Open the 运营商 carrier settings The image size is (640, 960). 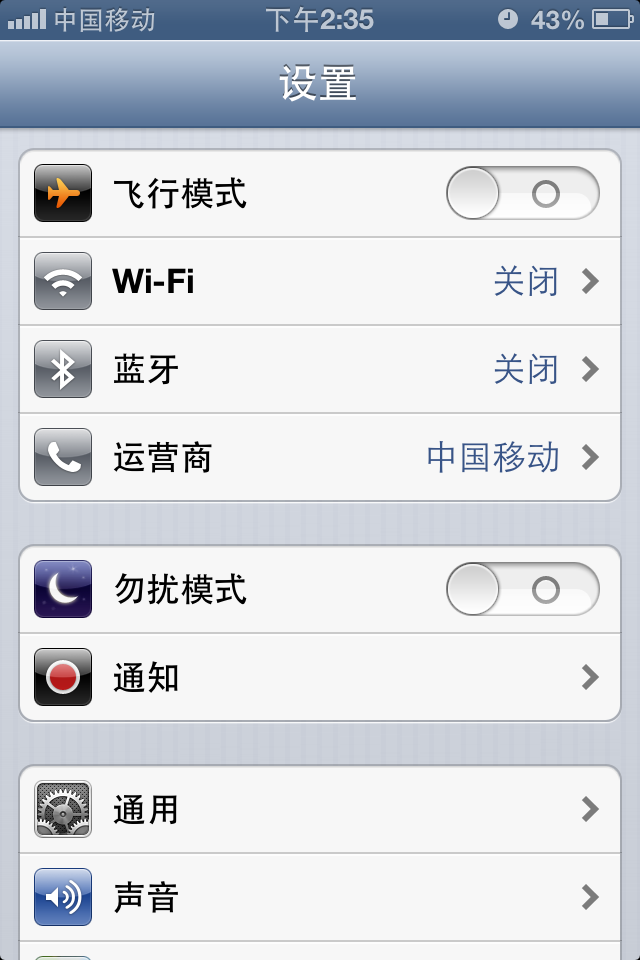320,458
